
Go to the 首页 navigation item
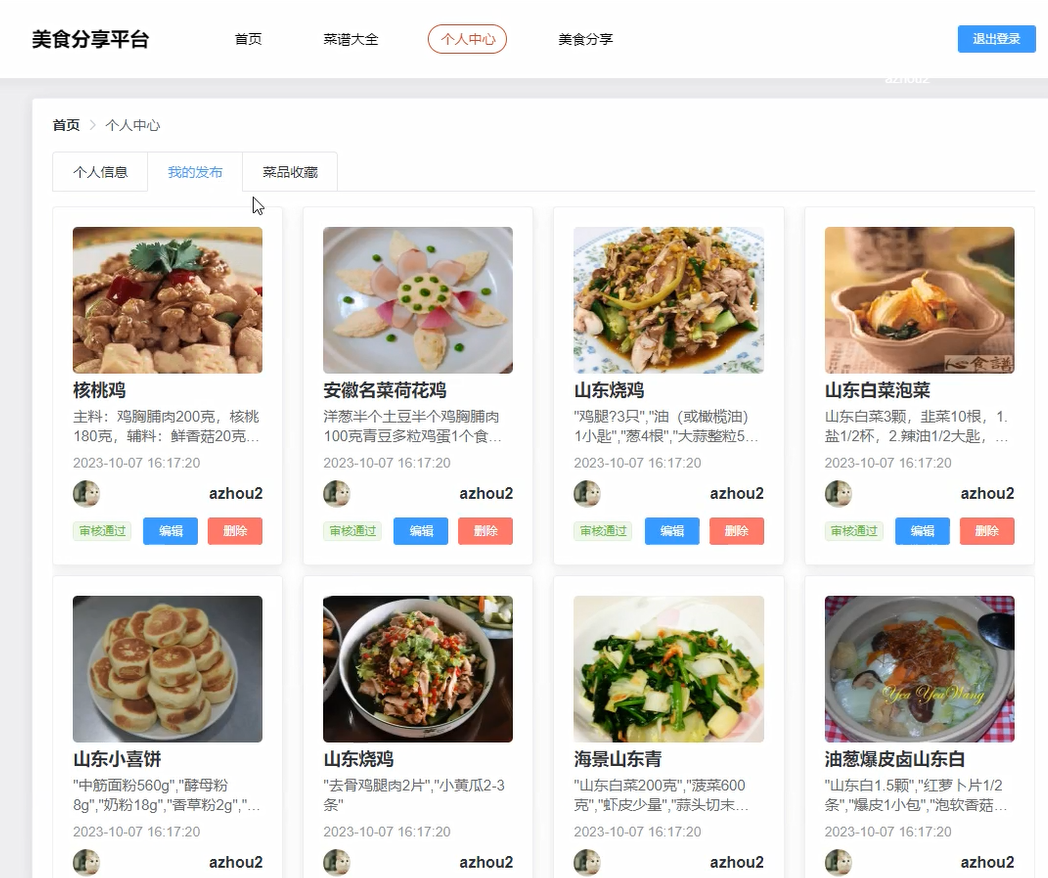(248, 39)
